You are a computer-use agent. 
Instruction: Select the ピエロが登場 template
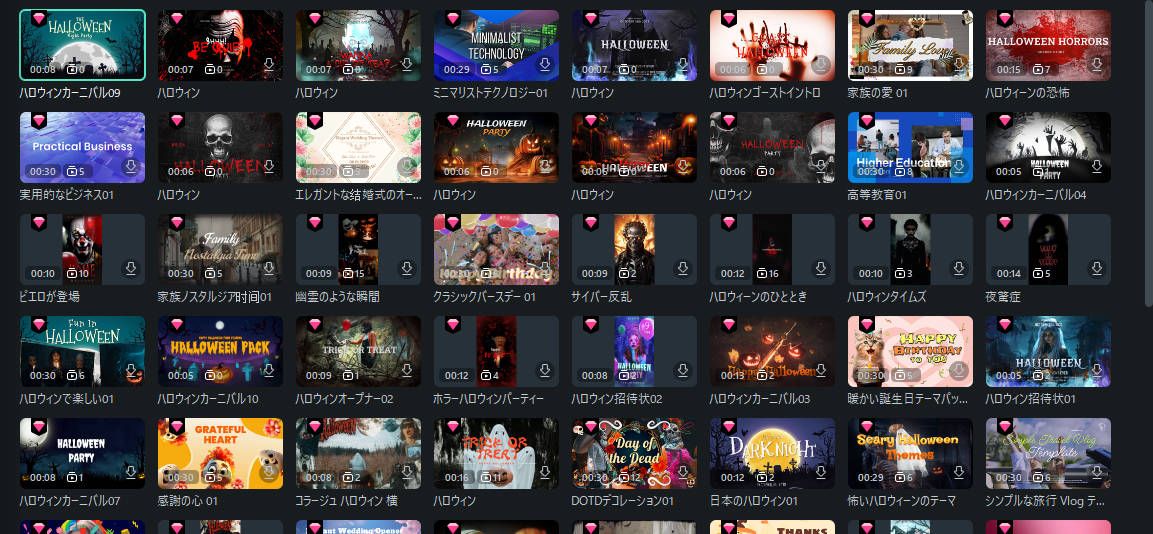82,248
